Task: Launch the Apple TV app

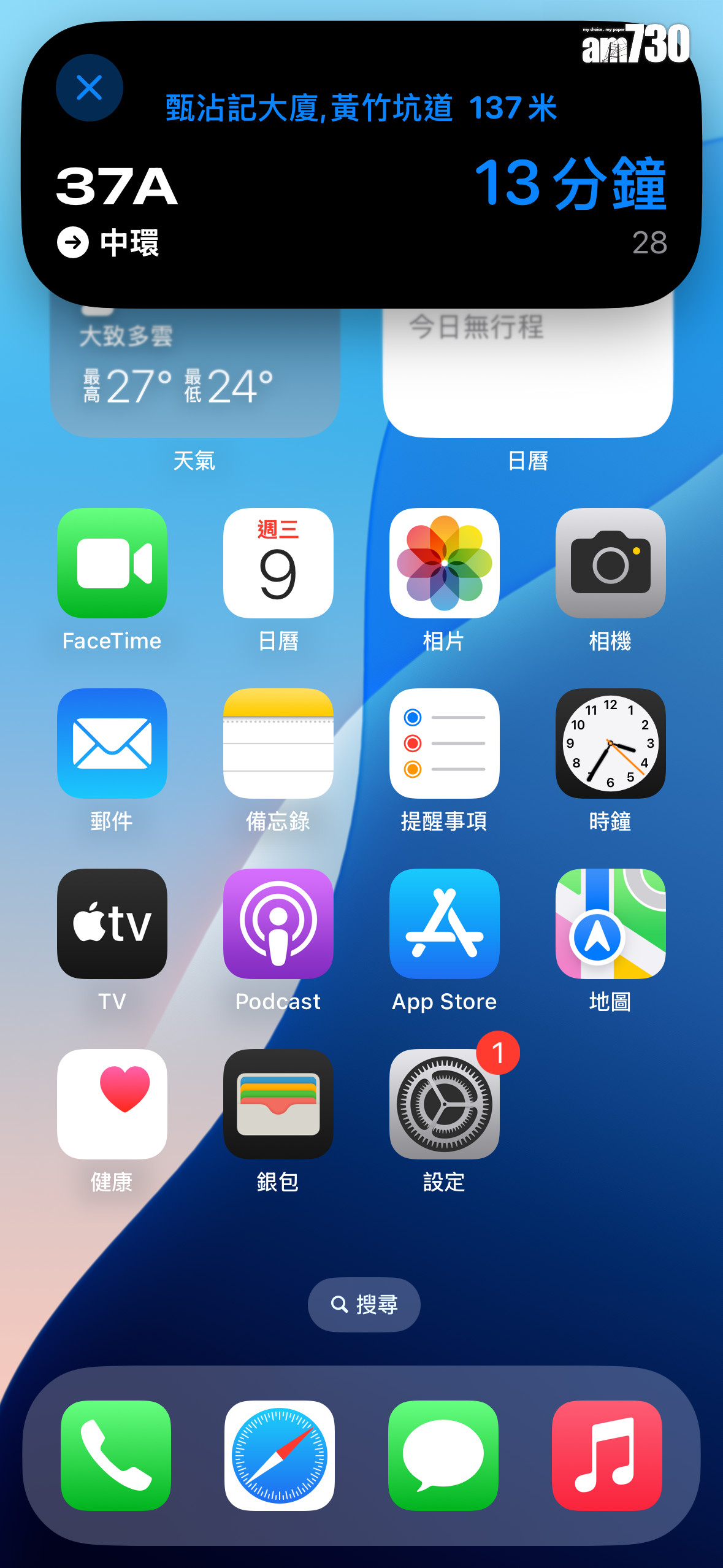Action: pos(112,923)
